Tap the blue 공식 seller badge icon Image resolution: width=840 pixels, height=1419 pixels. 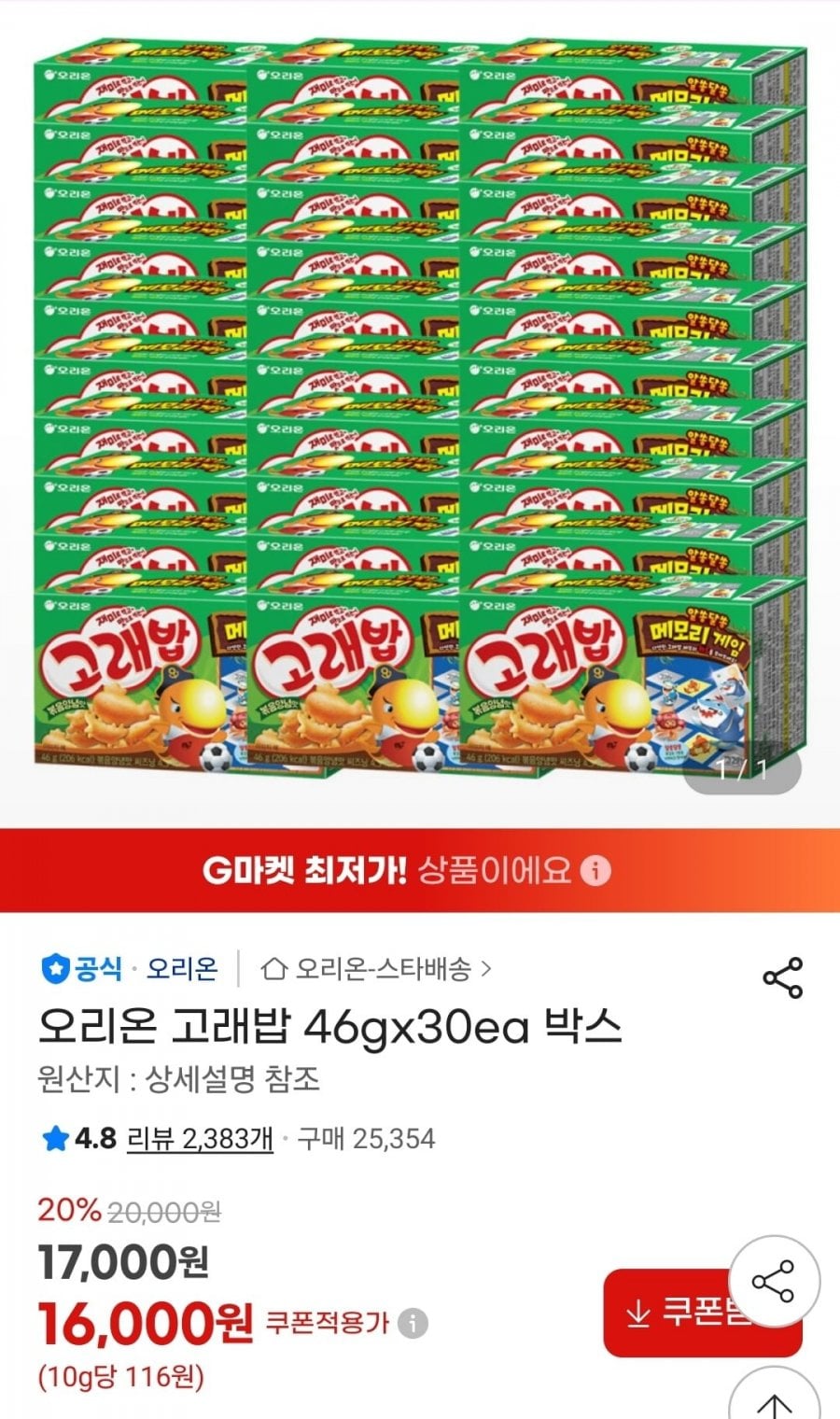(x=54, y=969)
